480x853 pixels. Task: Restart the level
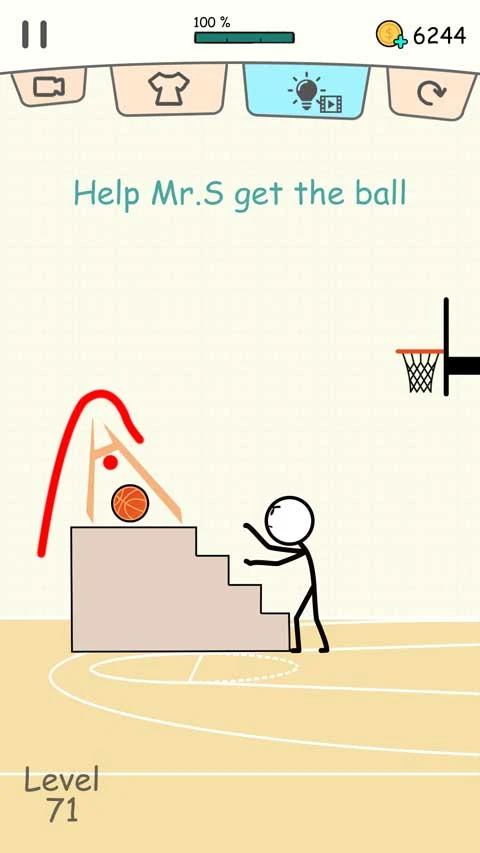click(x=432, y=92)
